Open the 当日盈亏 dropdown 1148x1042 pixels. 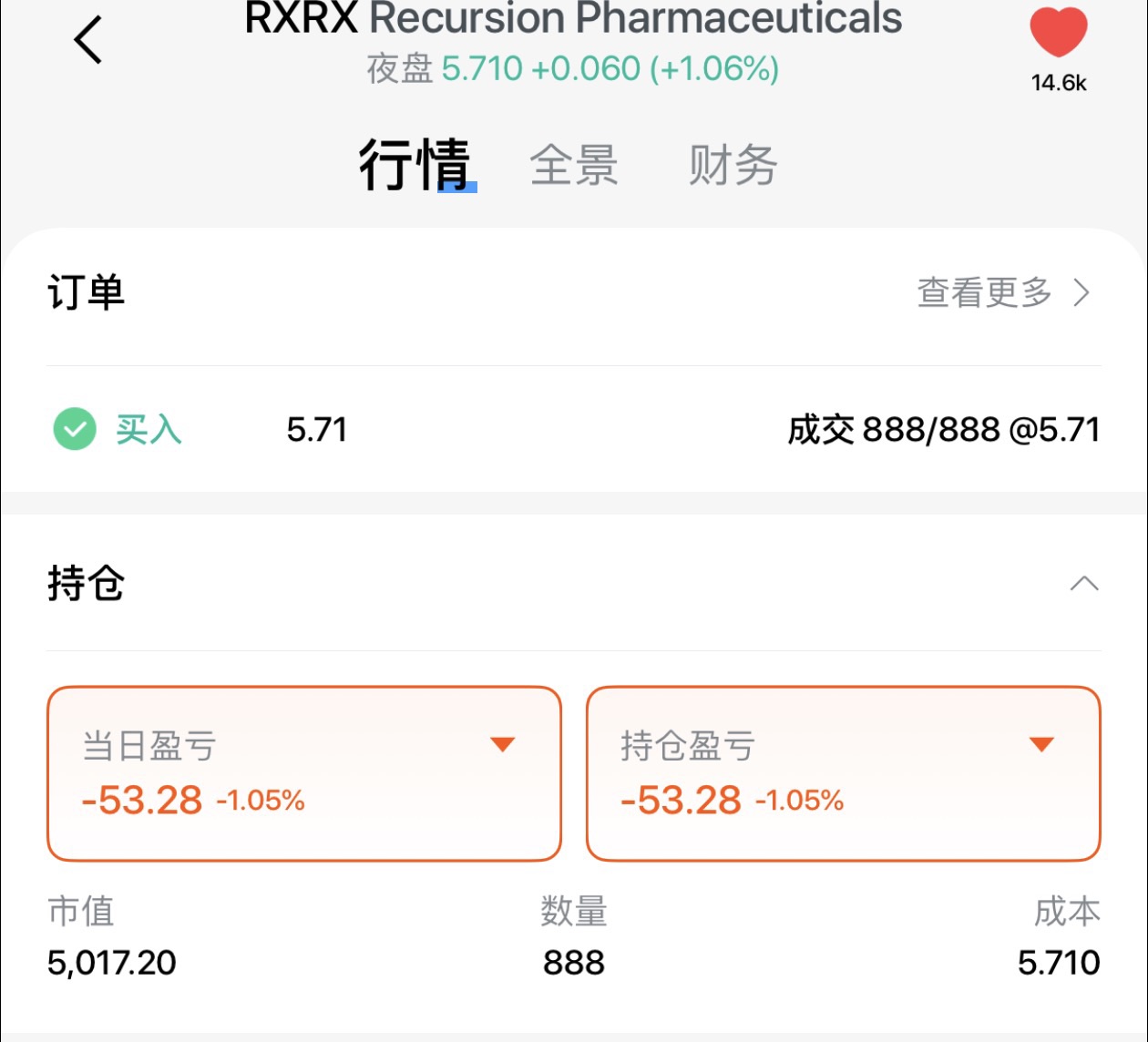pos(503,745)
